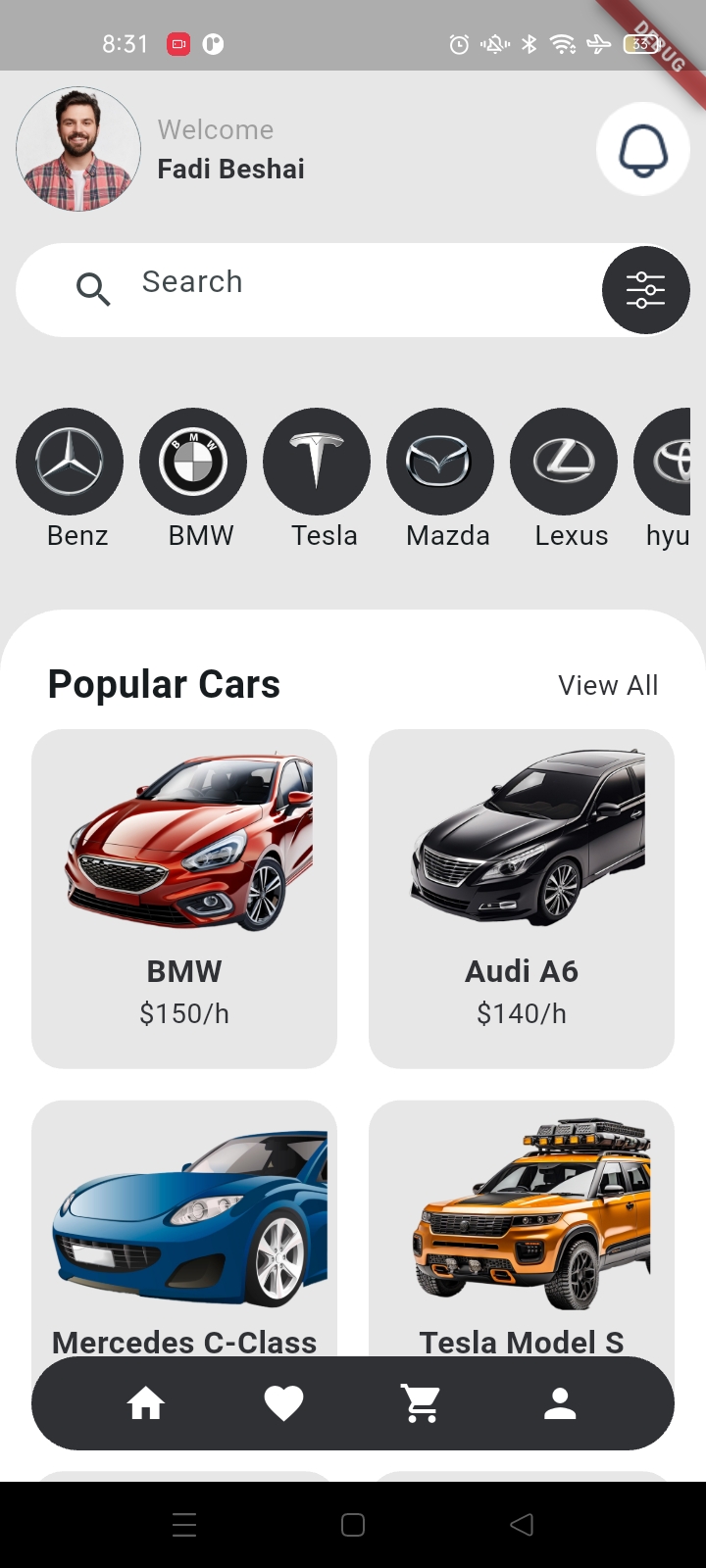Open Fadi Beshai's profile picture
Image resolution: width=706 pixels, height=1568 pixels.
pos(78,150)
